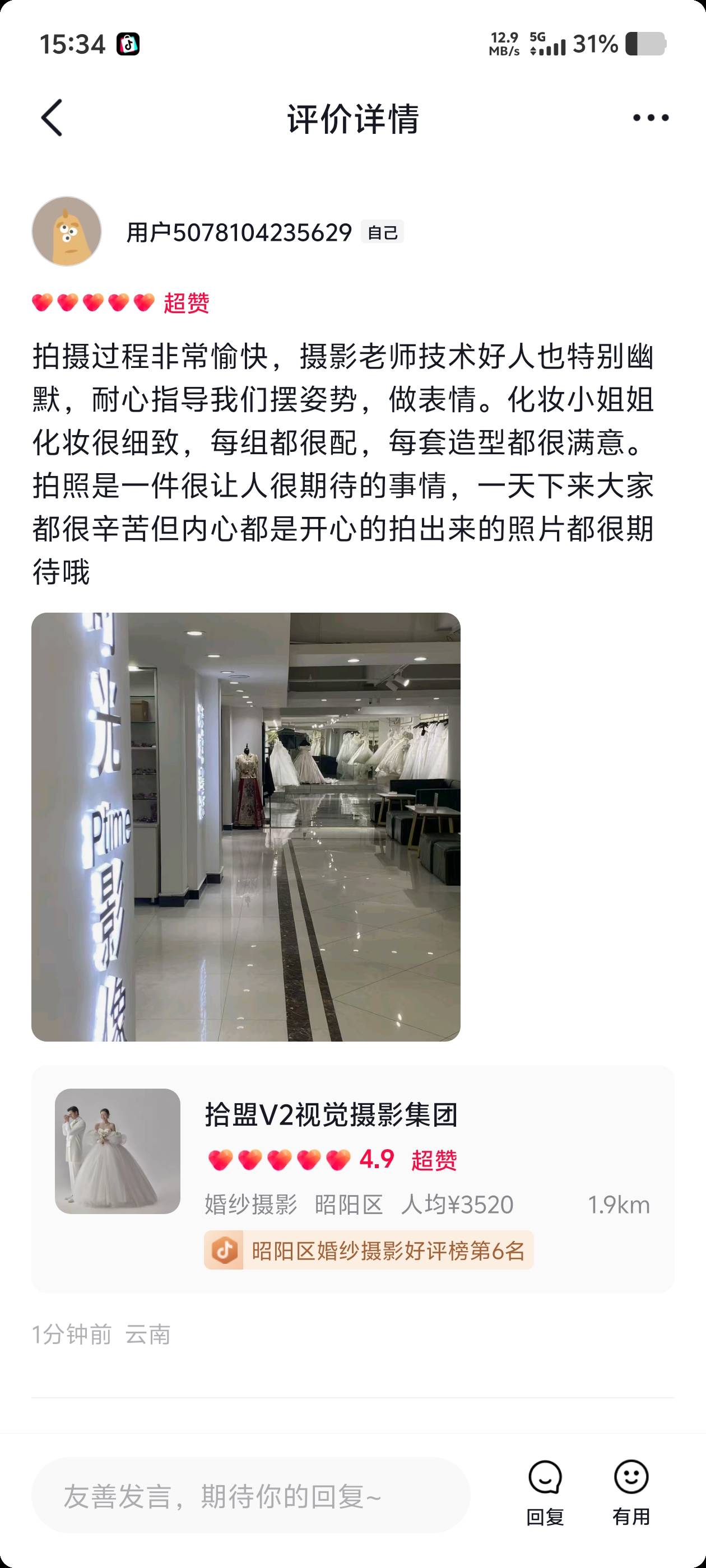Go back from review details
This screenshot has width=706, height=1568.
click(52, 118)
